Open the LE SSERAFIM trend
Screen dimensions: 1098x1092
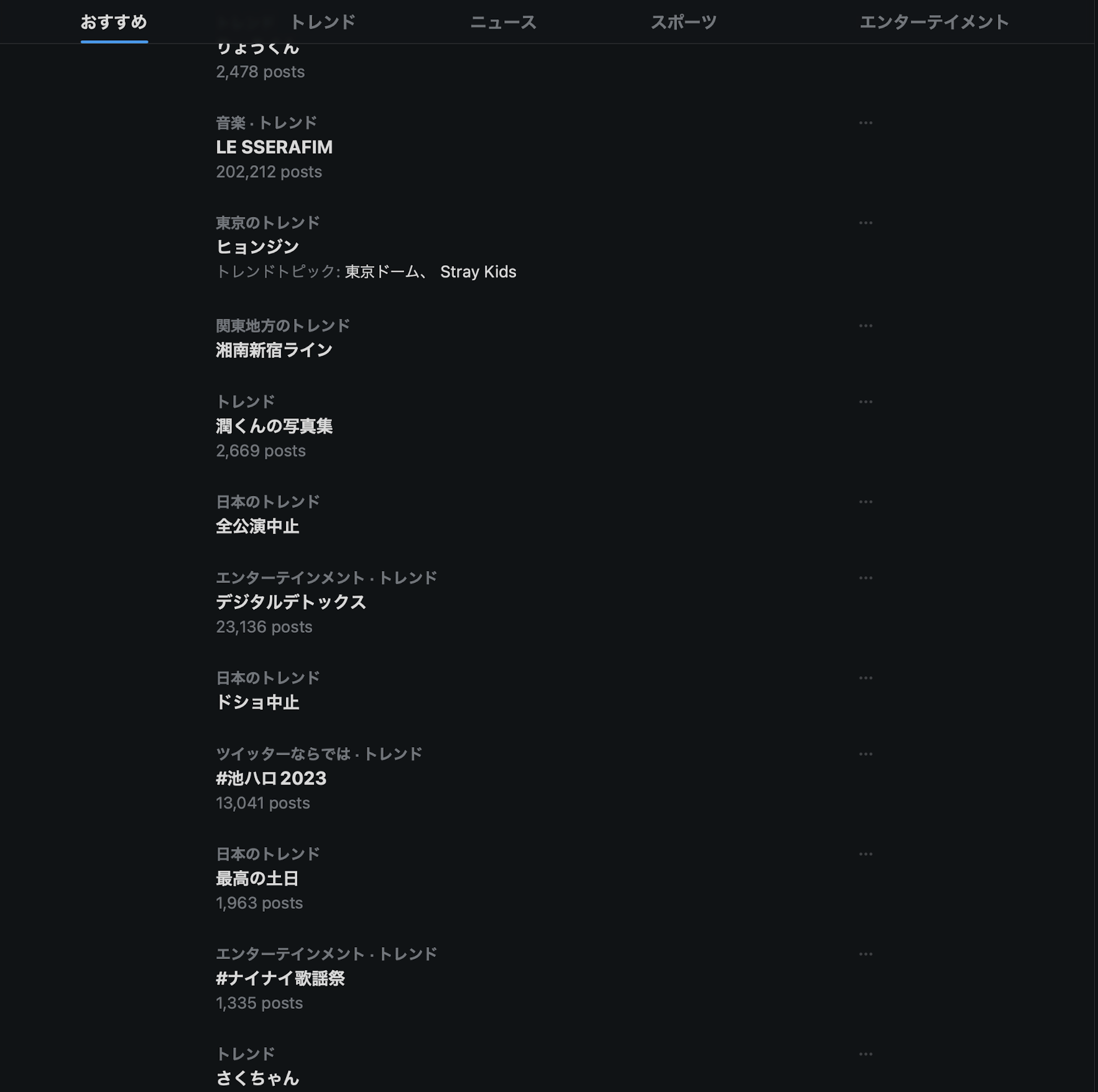point(274,147)
